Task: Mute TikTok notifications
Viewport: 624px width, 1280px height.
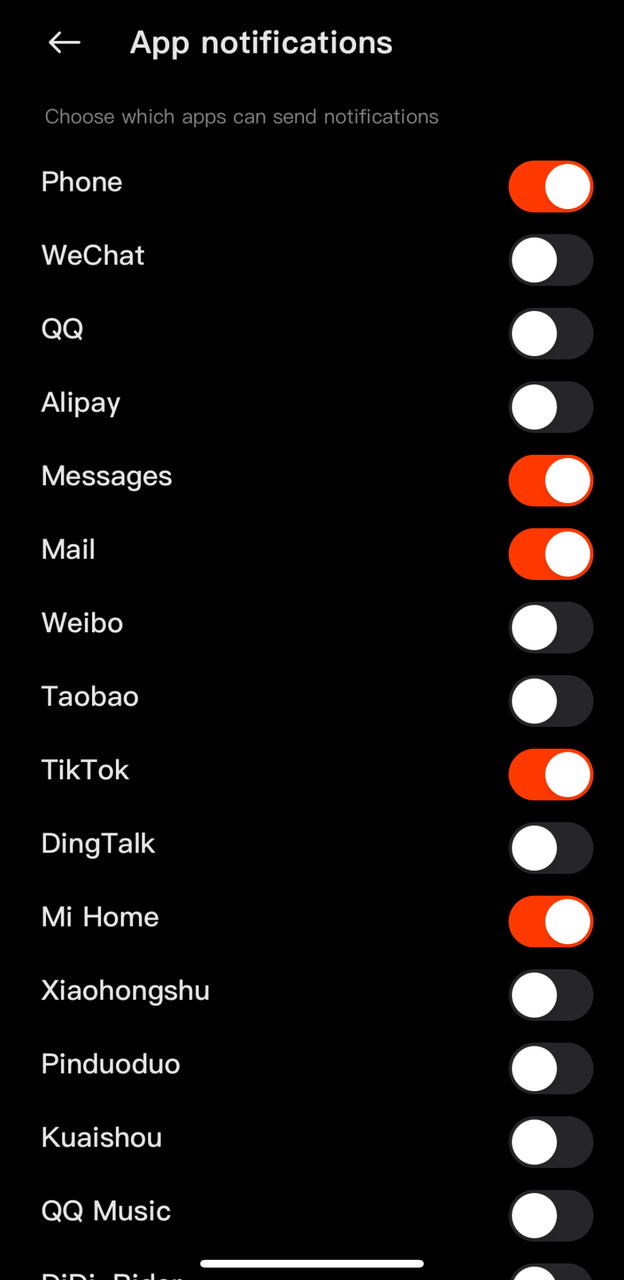Action: (x=550, y=774)
